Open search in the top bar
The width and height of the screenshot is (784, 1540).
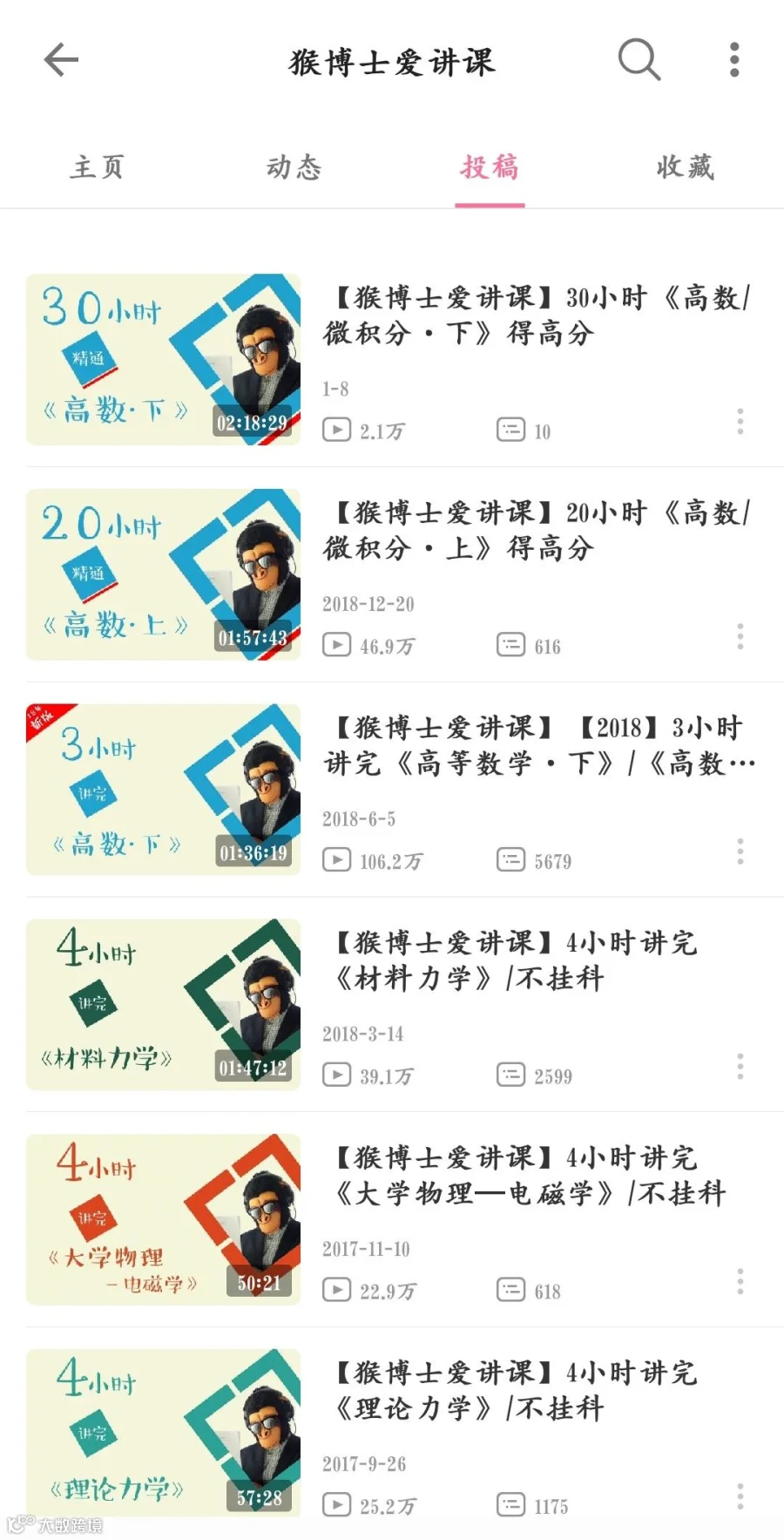(639, 60)
